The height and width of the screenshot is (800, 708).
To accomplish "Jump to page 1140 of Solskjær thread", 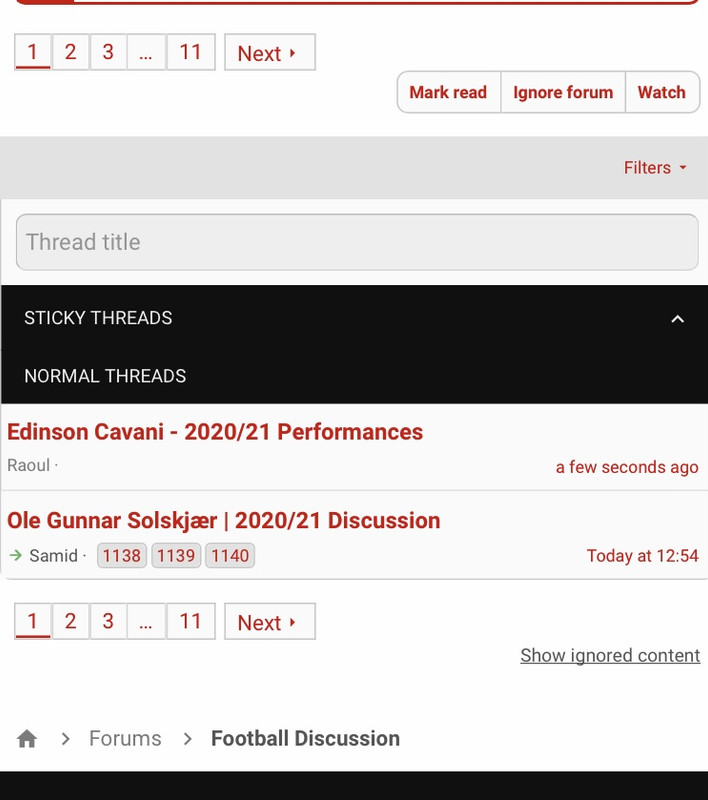I will click(230, 556).
